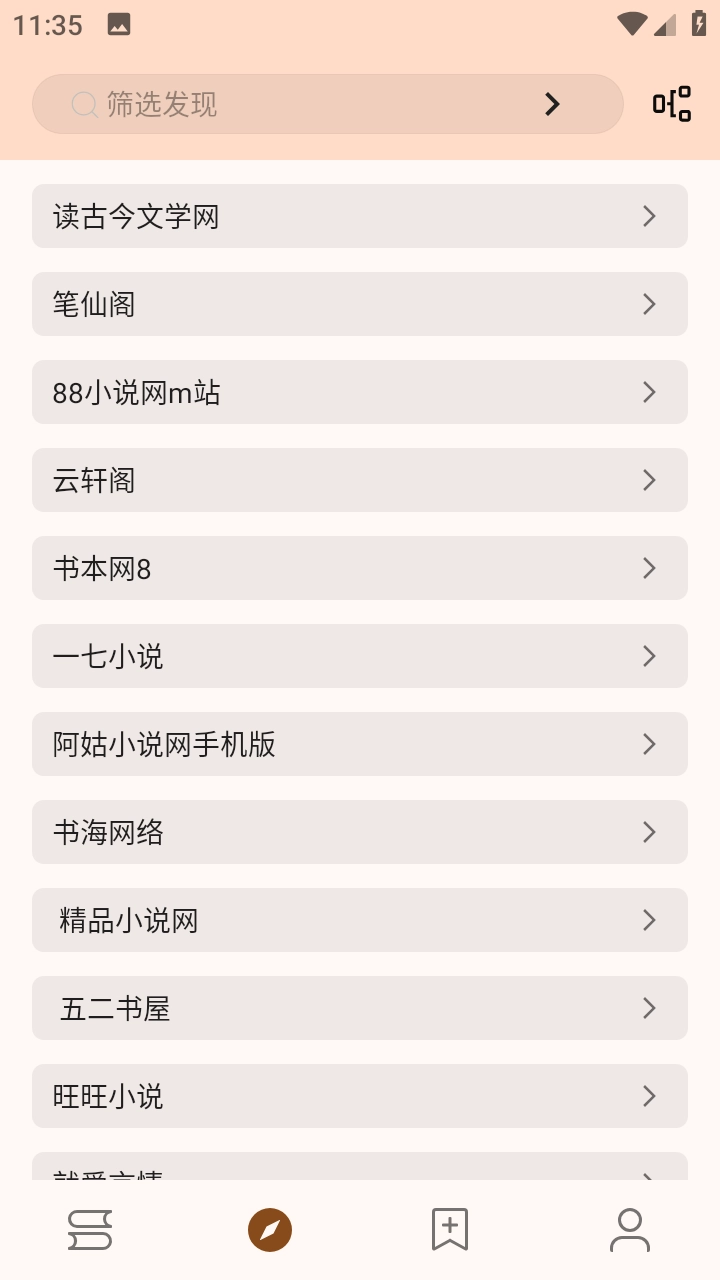The width and height of the screenshot is (720, 1280).
Task: Click the arrow inside the search bar
Action: tap(552, 103)
